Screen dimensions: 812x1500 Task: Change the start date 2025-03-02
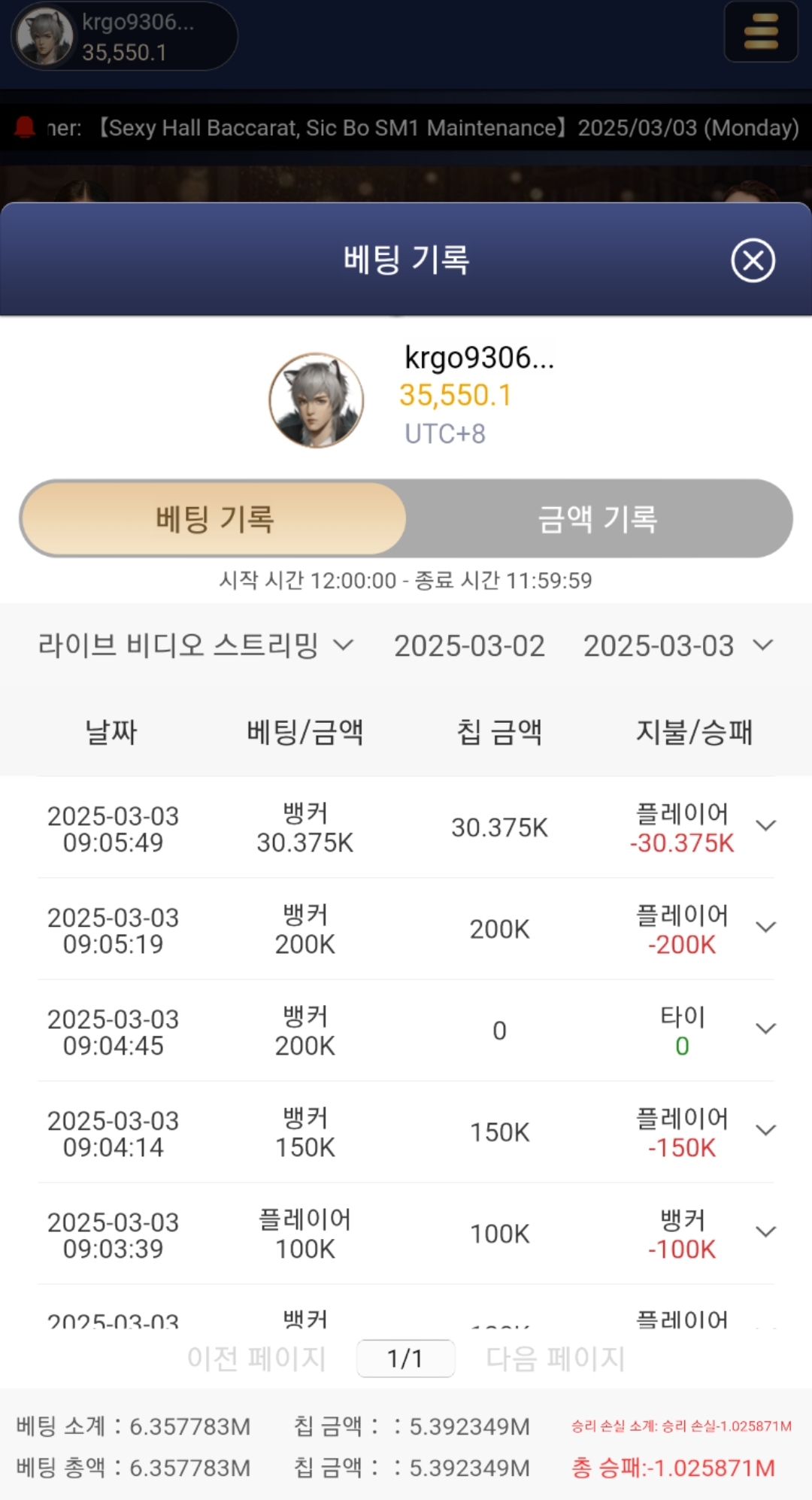coord(469,645)
